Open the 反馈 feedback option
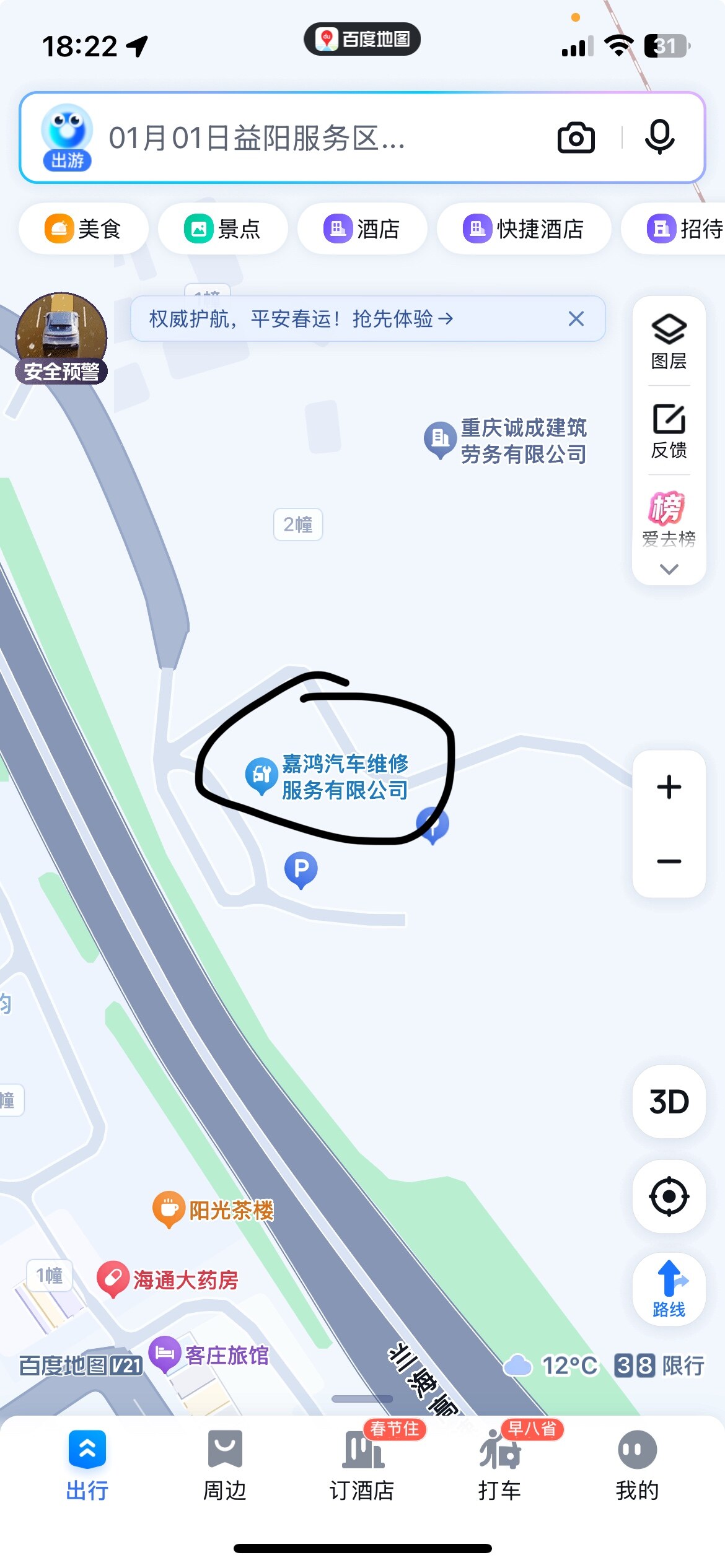 (x=669, y=431)
